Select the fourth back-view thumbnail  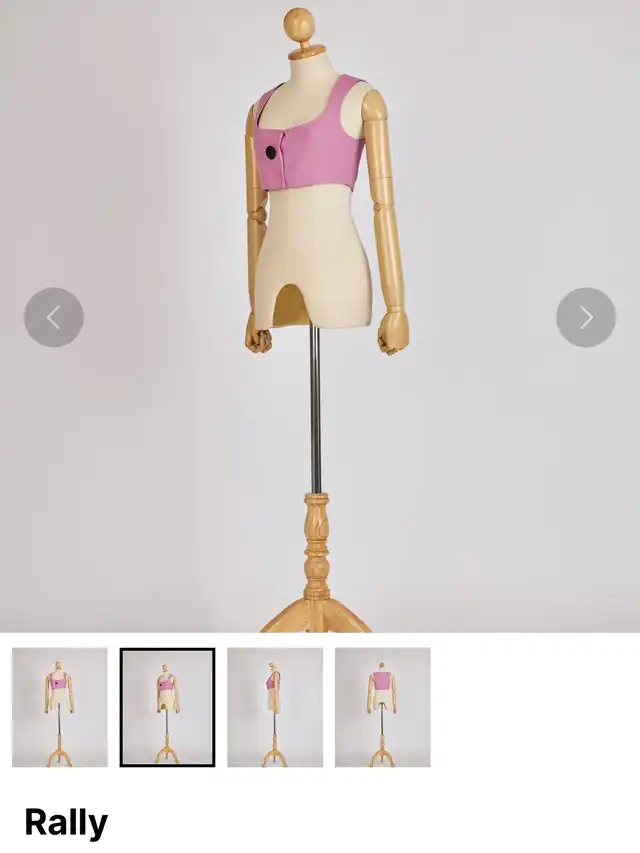tap(382, 707)
